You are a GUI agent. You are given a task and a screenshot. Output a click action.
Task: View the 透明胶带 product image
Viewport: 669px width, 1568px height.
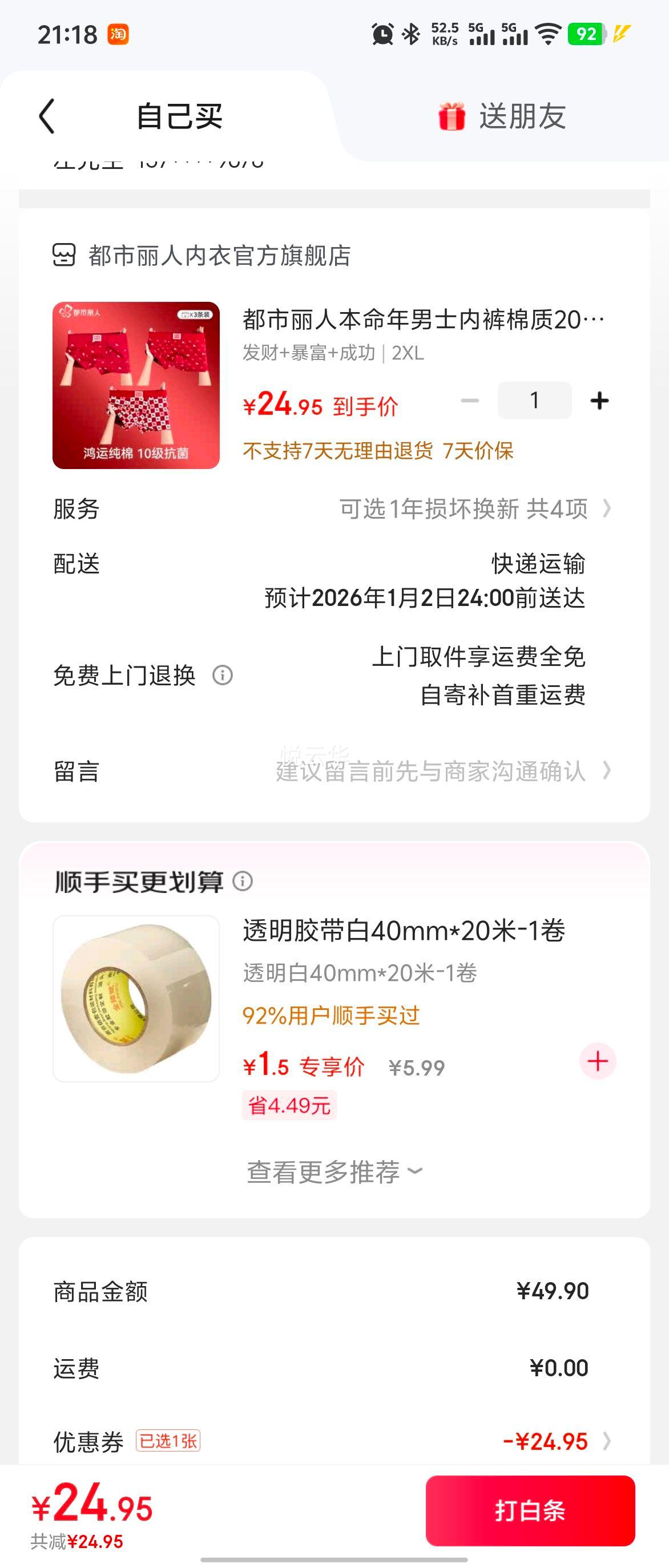[x=136, y=999]
